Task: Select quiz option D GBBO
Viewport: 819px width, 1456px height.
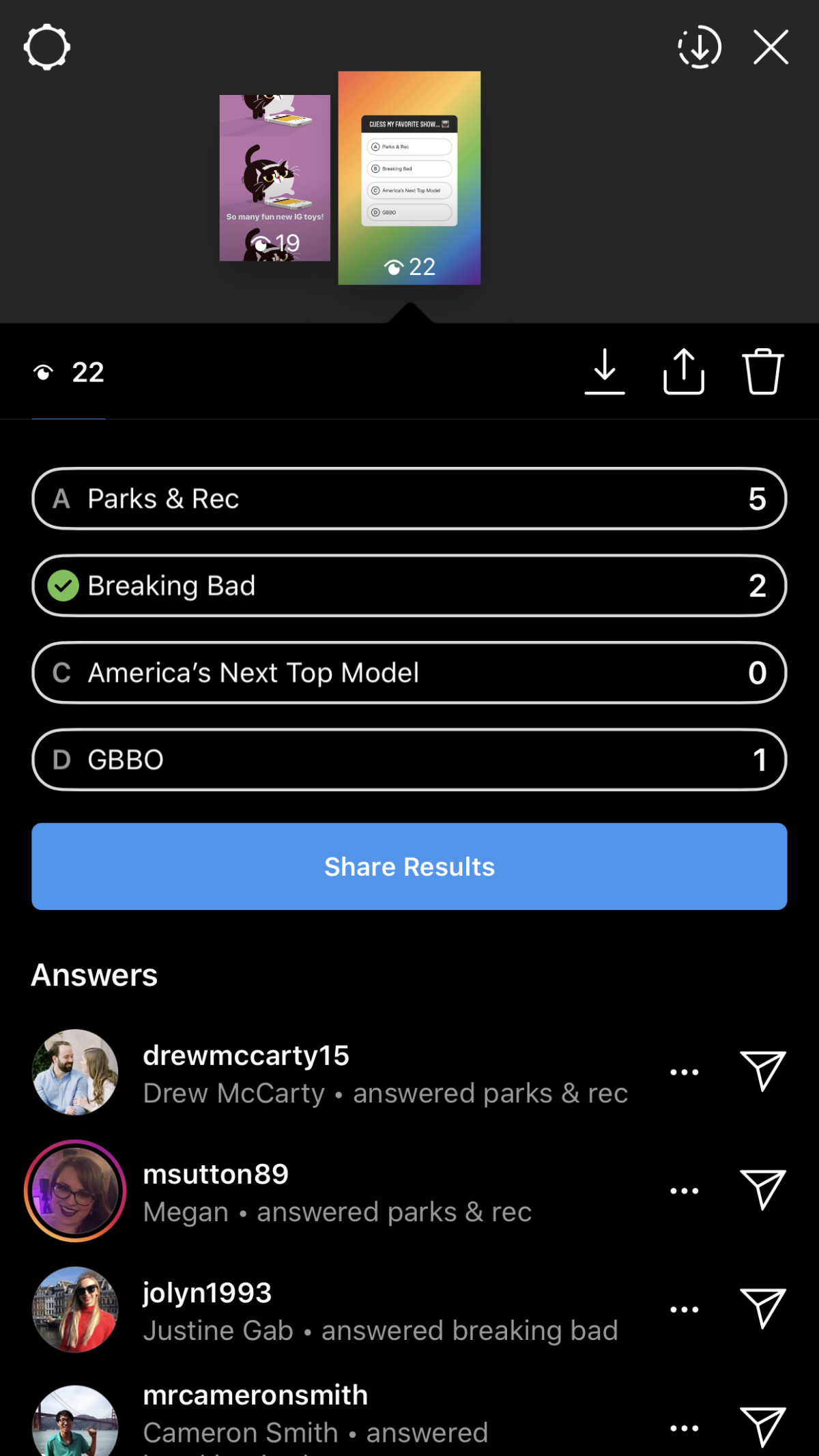Action: (408, 760)
